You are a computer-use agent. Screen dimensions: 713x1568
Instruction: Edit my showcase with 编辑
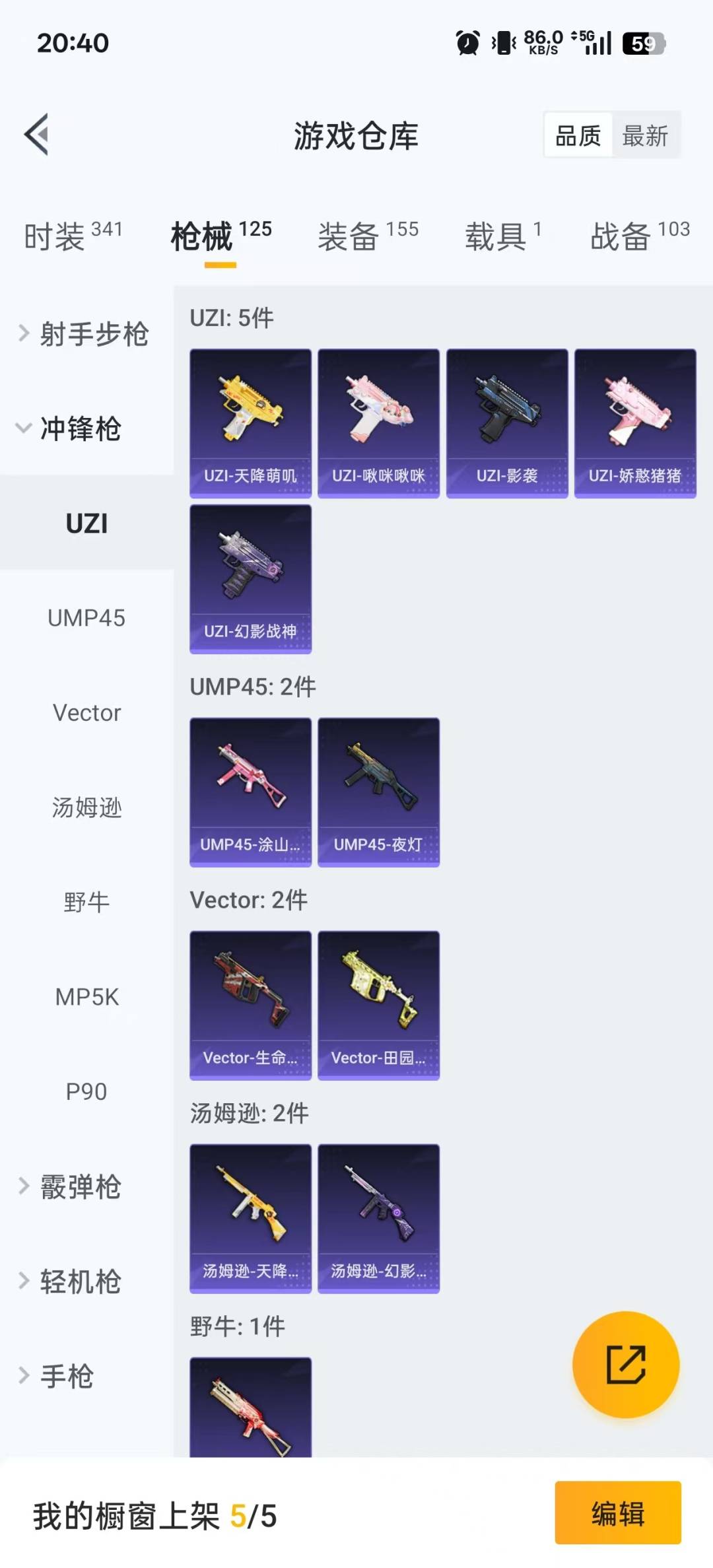pos(617,1513)
